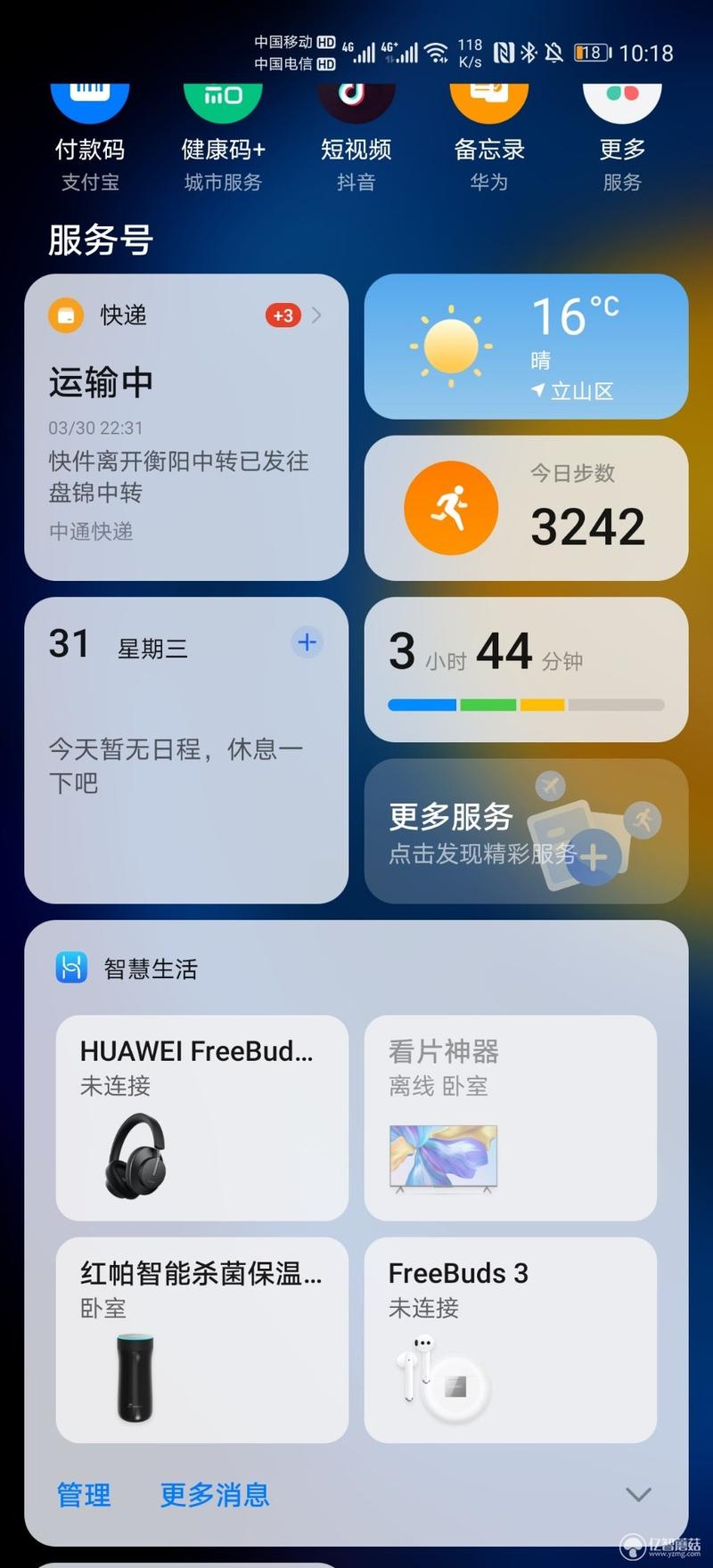Tap the 更多服务 card

click(x=526, y=831)
